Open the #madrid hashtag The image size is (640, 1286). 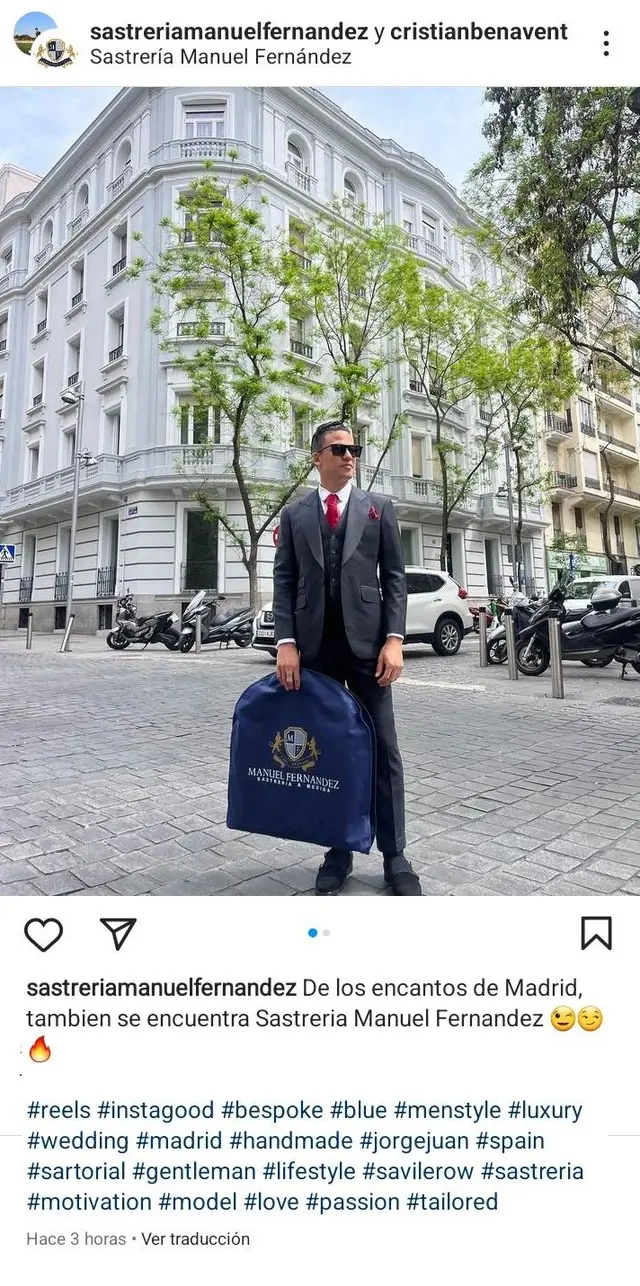coord(179,1141)
